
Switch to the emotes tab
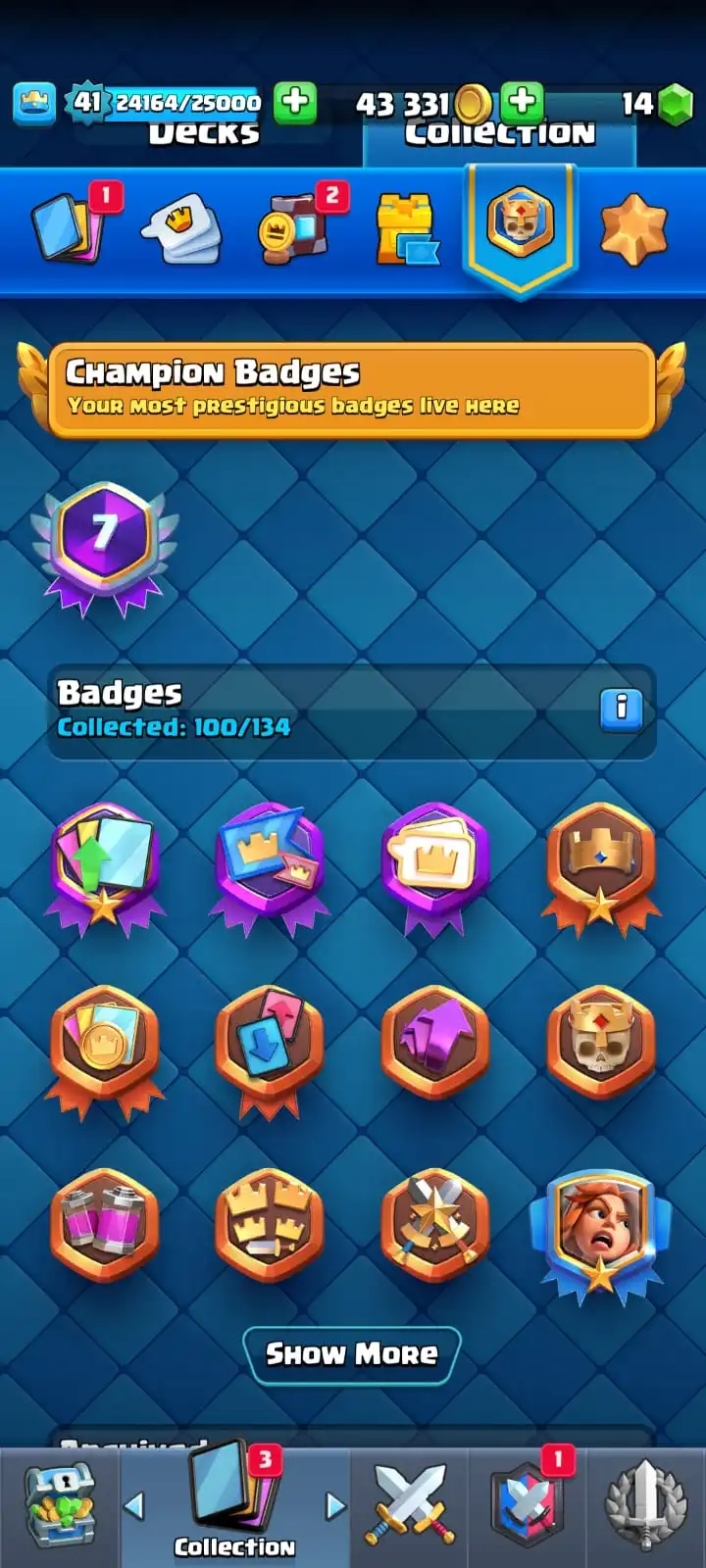(181, 230)
